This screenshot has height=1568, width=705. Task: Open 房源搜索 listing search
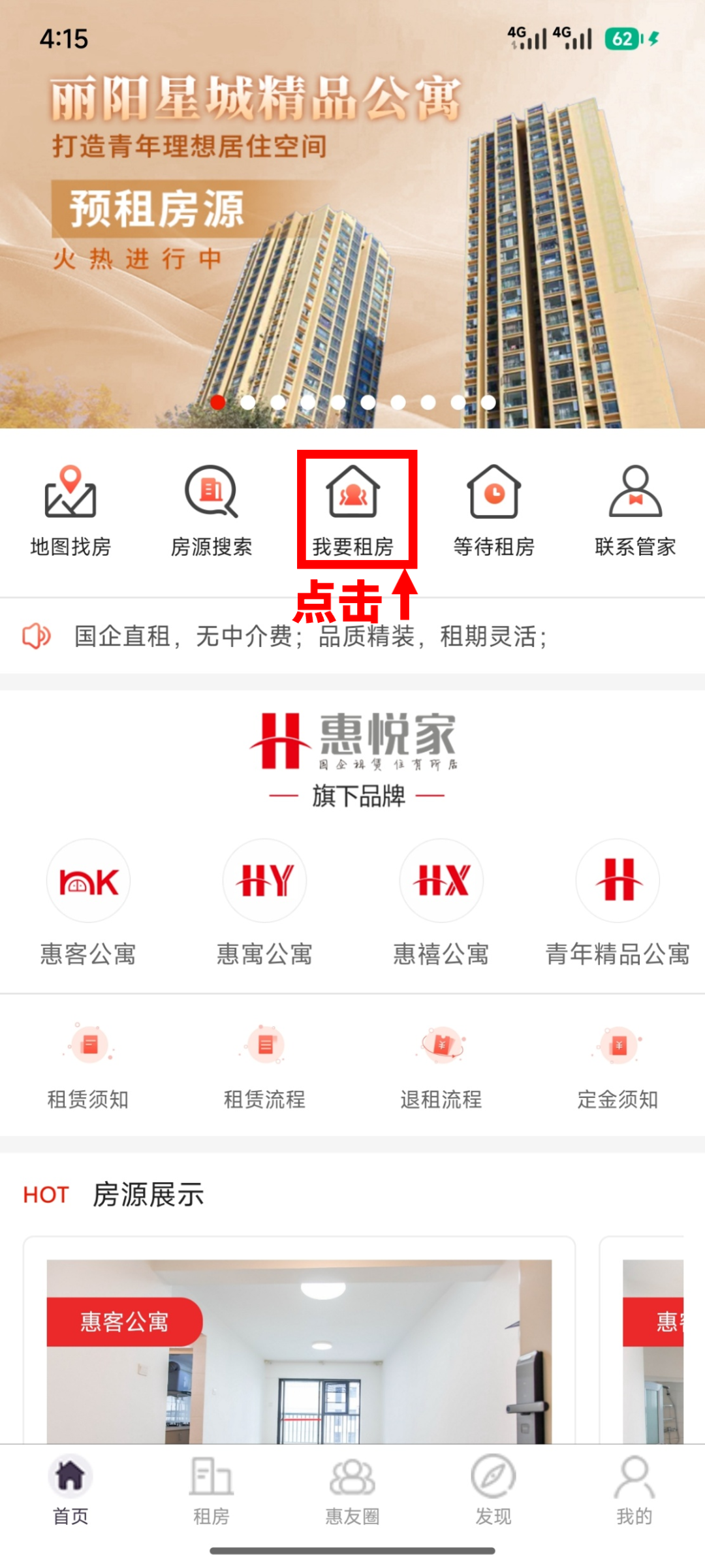[x=211, y=509]
